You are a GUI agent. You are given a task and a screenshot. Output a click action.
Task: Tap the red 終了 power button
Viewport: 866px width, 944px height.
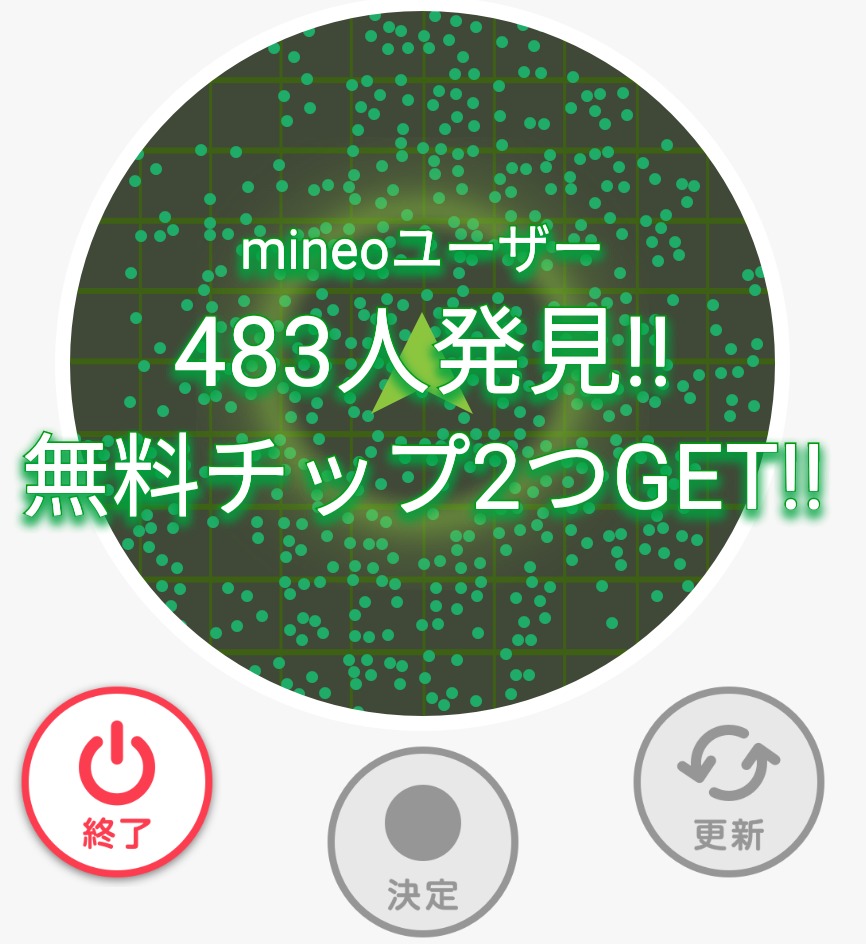117,782
